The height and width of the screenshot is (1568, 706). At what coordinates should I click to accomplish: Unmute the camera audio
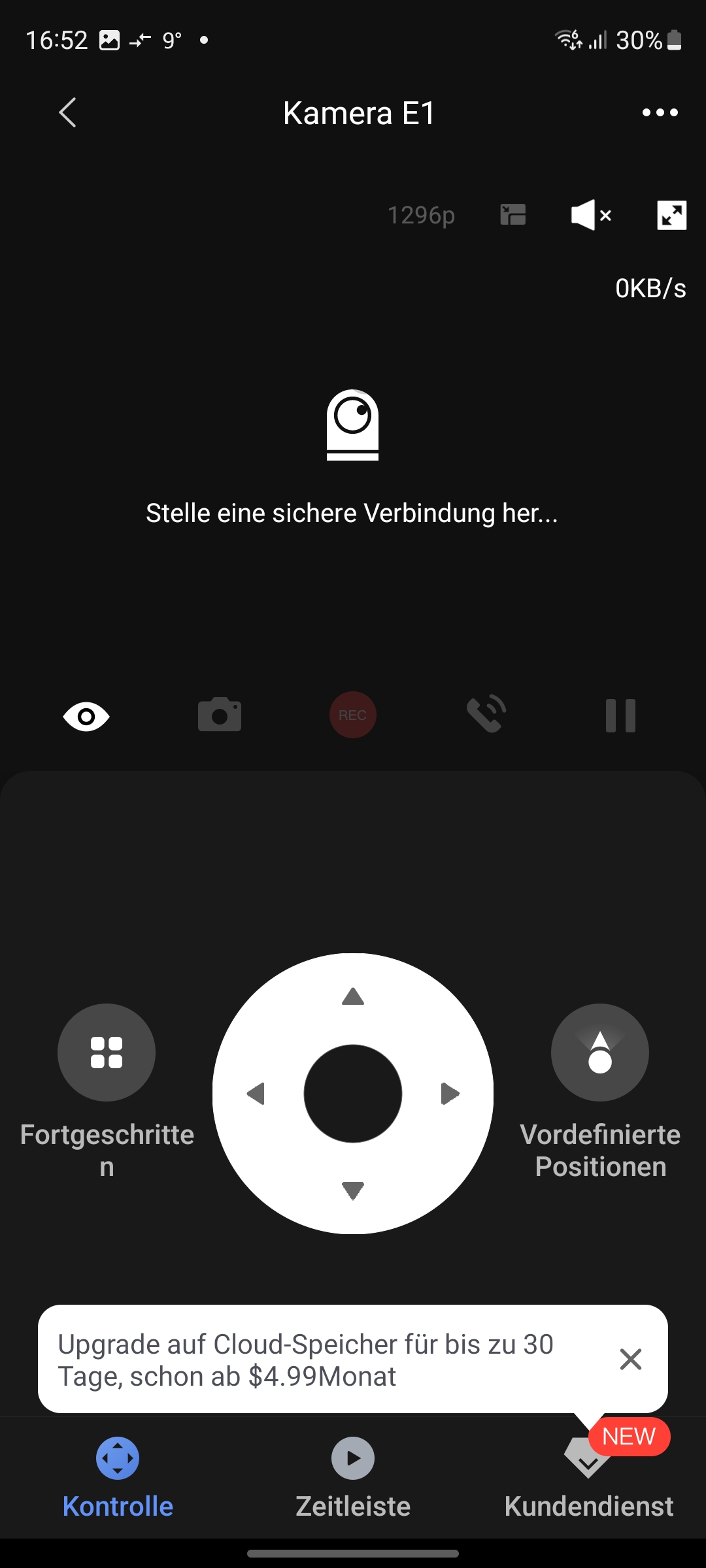[590, 215]
